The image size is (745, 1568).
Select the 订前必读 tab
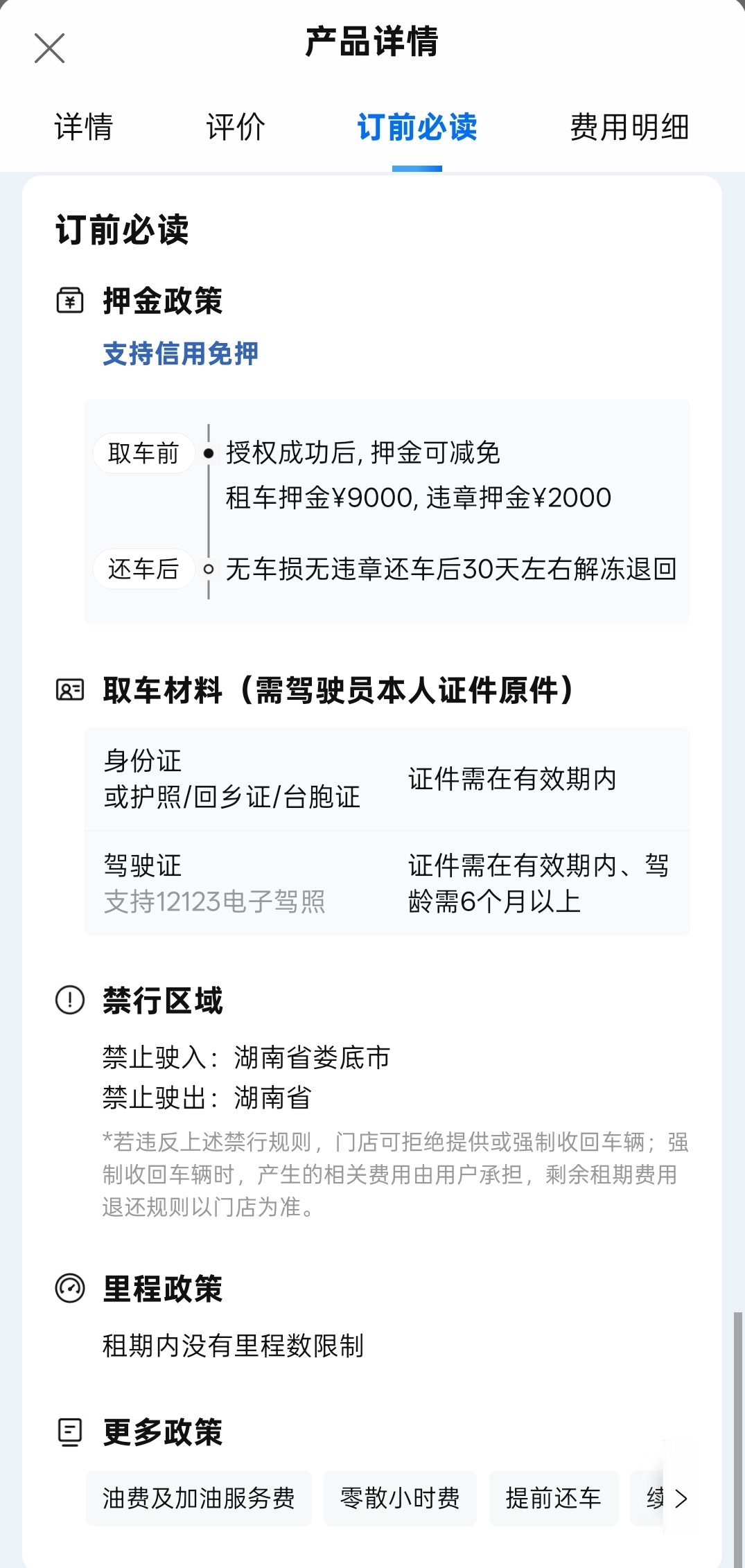pos(417,127)
